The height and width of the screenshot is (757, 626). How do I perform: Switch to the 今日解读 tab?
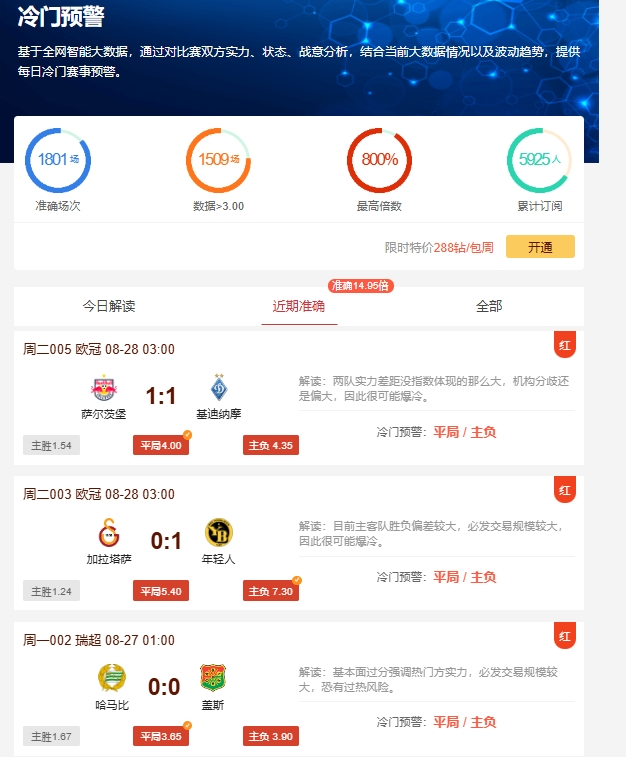point(108,306)
